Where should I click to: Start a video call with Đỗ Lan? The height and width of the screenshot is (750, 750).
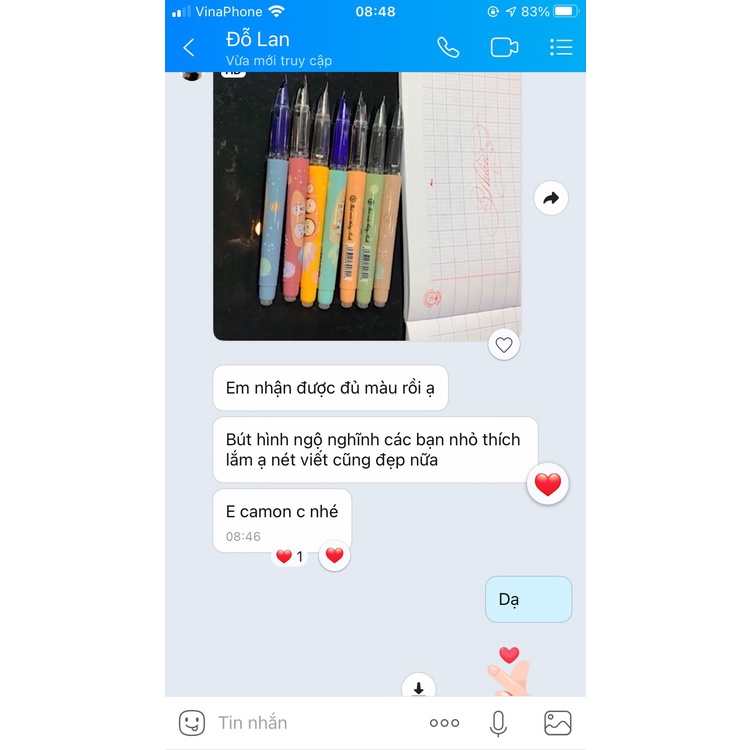(504, 47)
